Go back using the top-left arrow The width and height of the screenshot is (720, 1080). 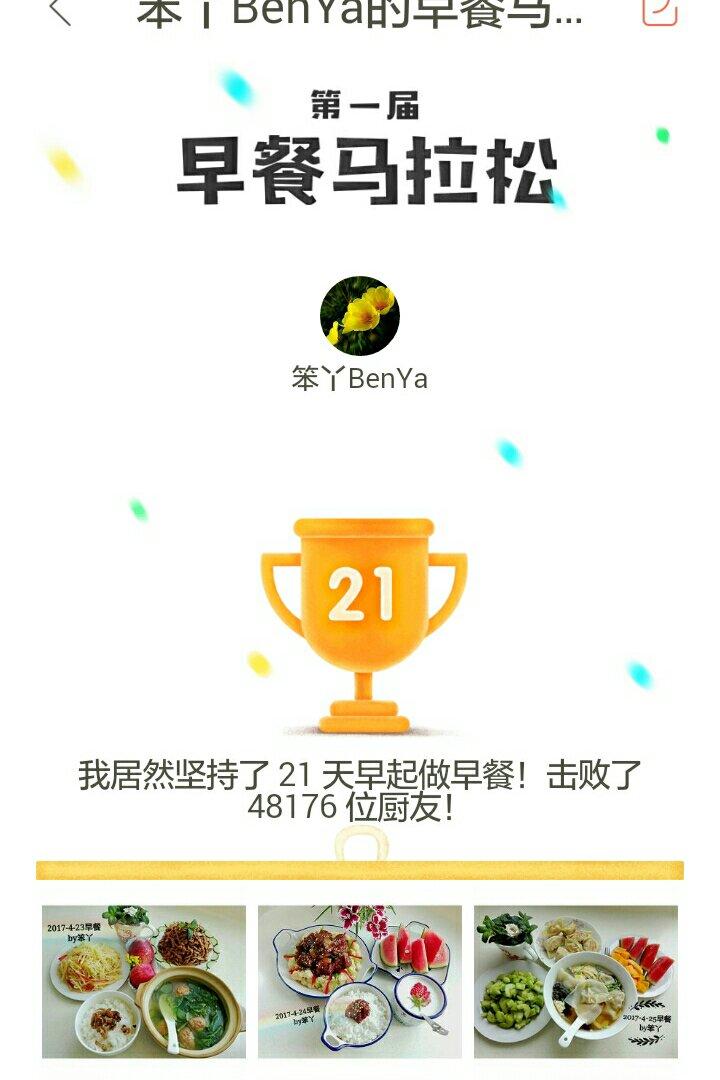tap(61, 11)
